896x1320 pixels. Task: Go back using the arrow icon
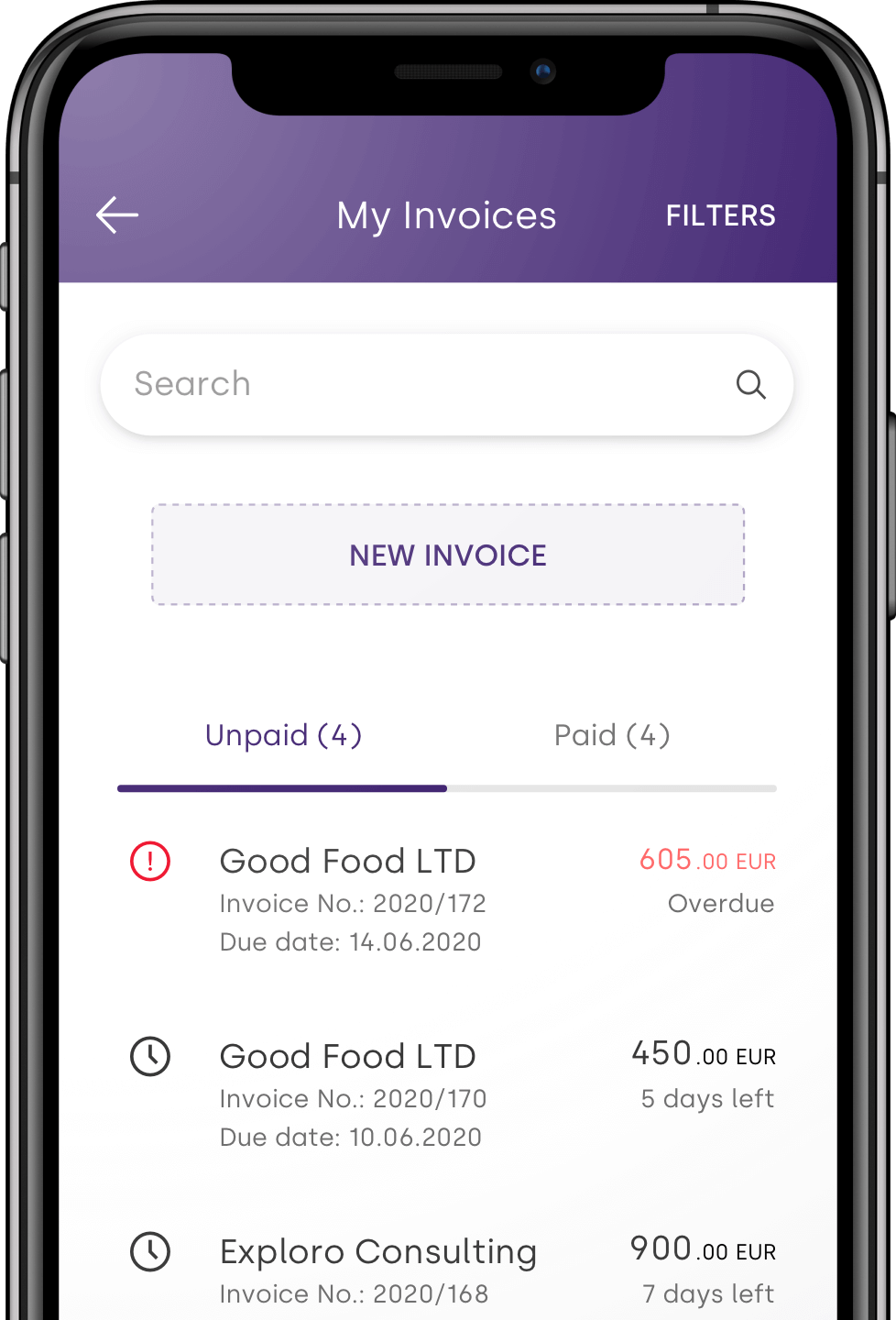coord(117,215)
